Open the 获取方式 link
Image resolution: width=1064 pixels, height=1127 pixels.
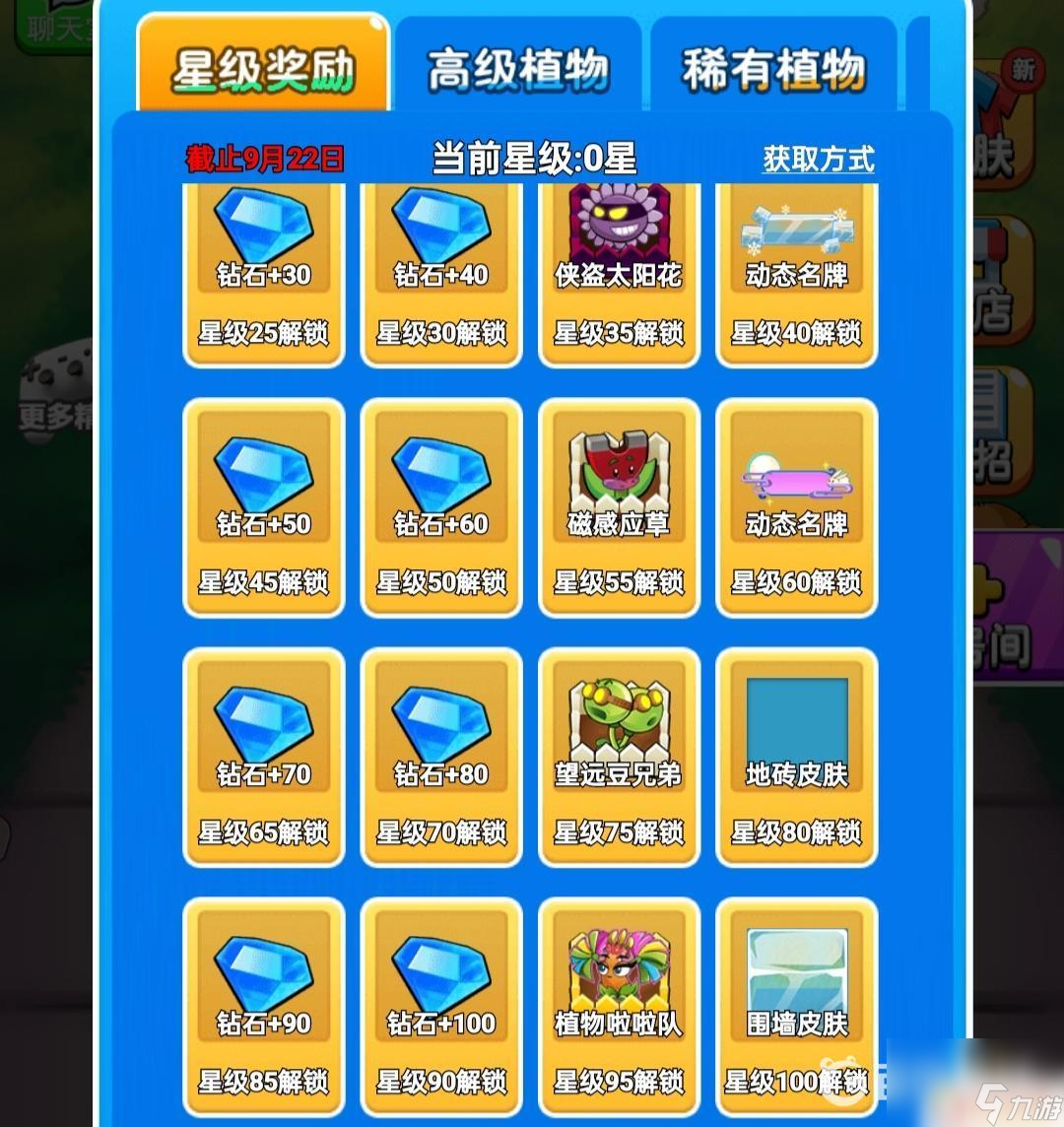click(818, 159)
